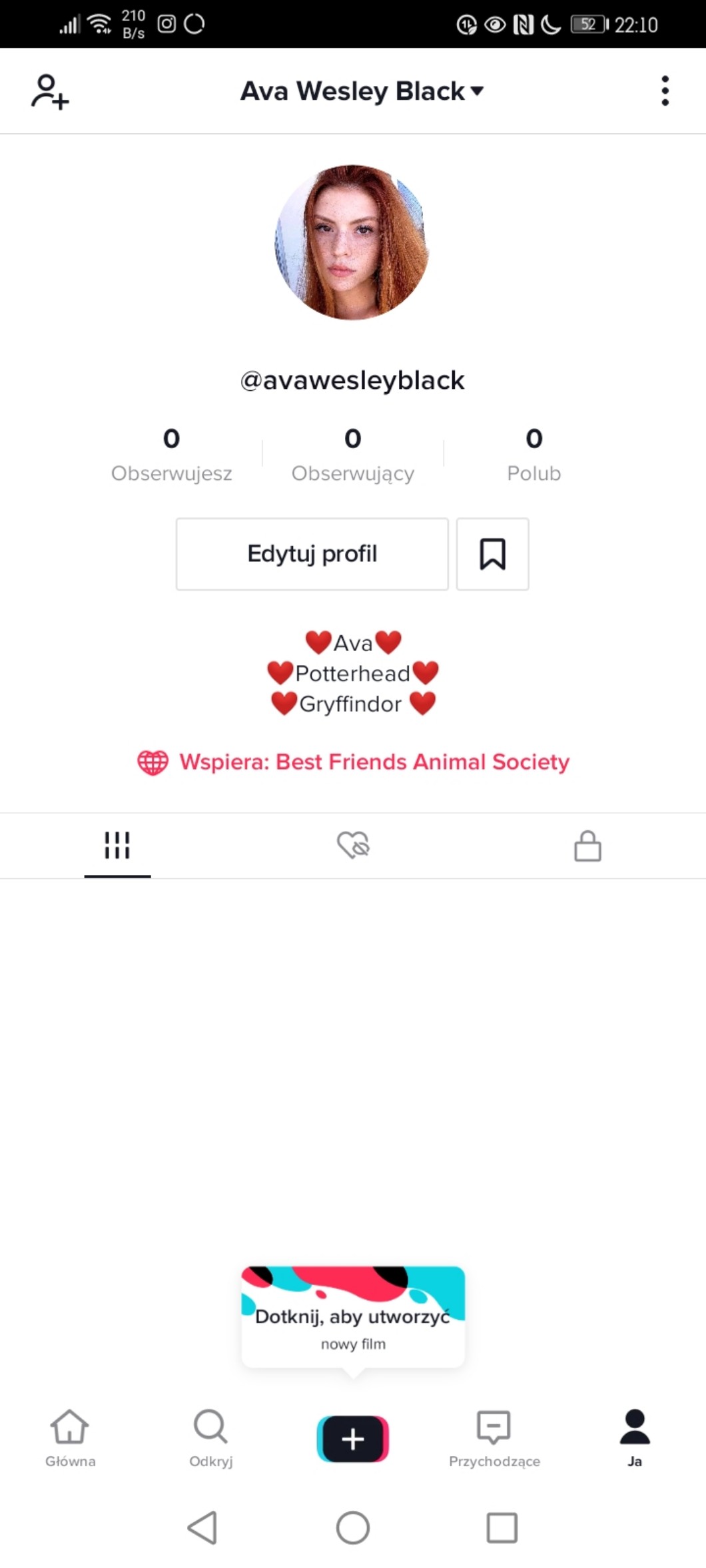Open the three-dot overflow menu
The height and width of the screenshot is (1568, 706).
[x=665, y=91]
